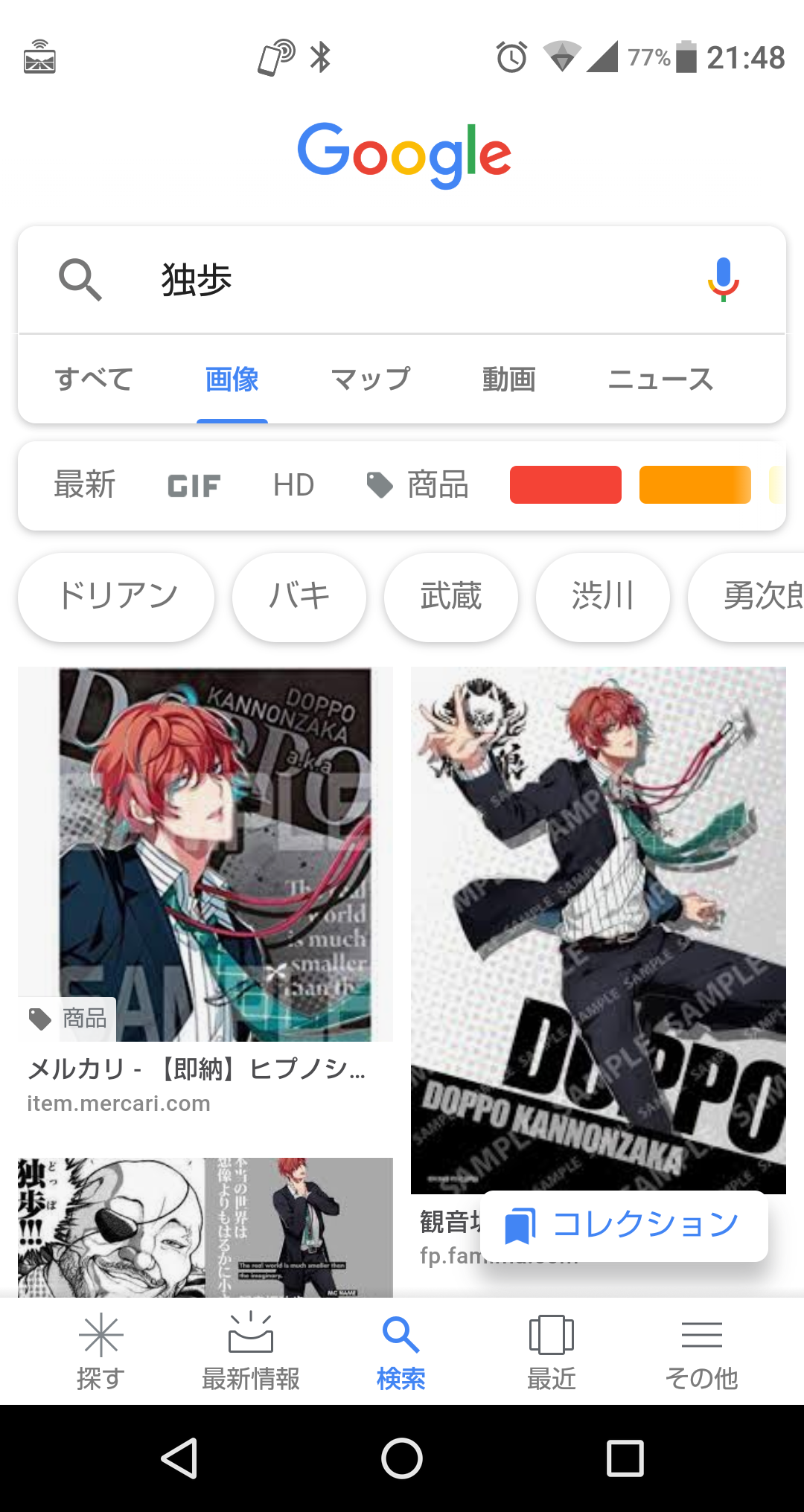Screen dimensions: 804x1512
Task: Tap the 武蔵 suggestion chip
Action: point(451,597)
